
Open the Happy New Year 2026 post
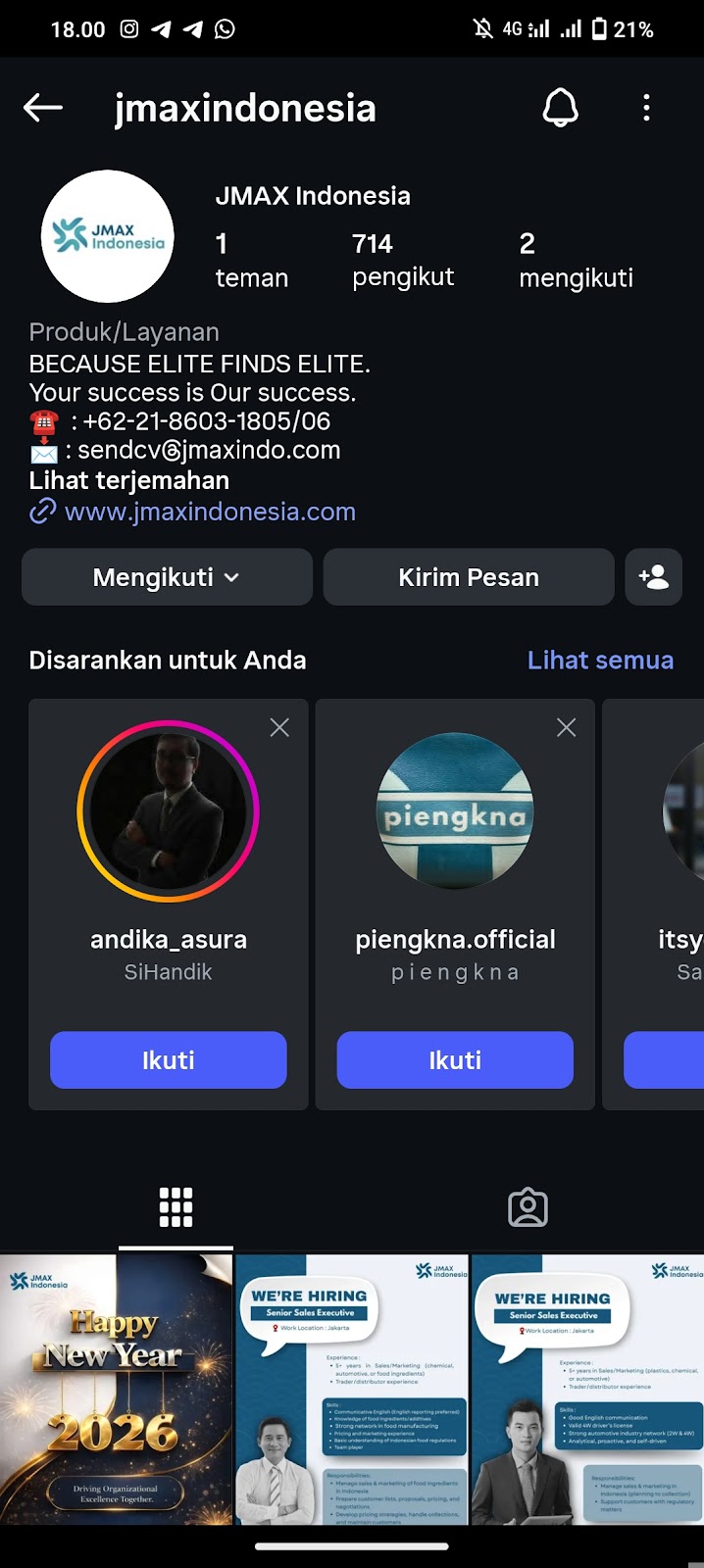click(117, 1389)
